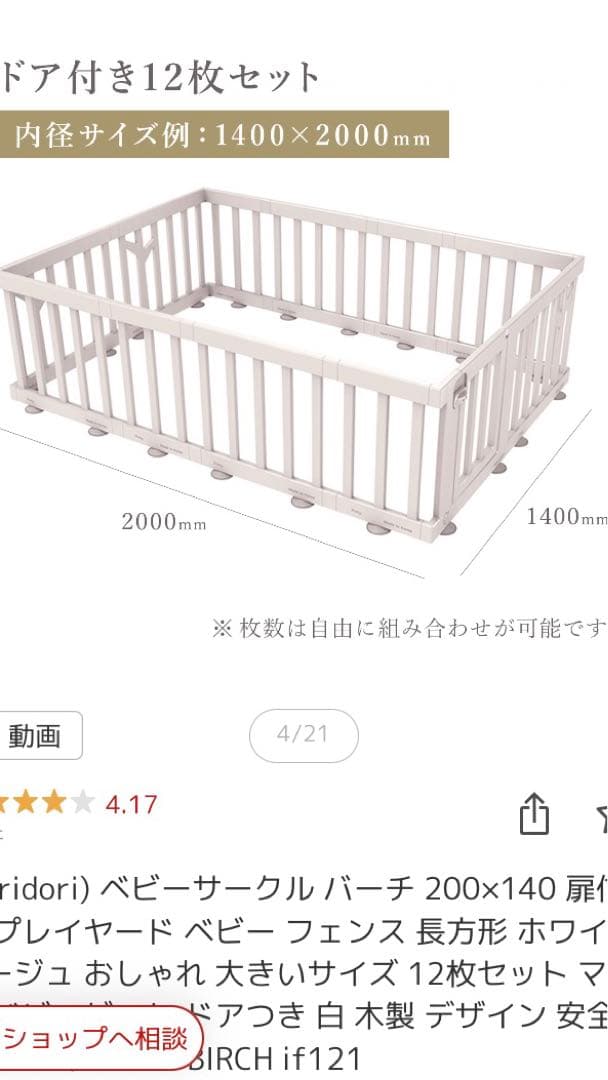The height and width of the screenshot is (1080, 608).
Task: Share this product listing
Action: point(534,814)
